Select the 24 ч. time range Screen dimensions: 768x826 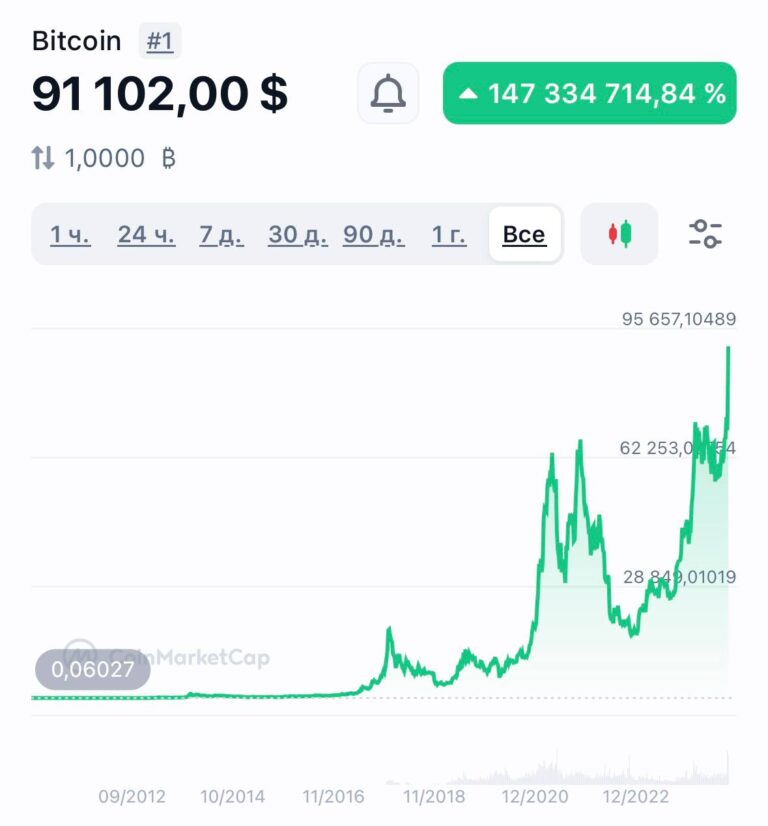tap(146, 235)
